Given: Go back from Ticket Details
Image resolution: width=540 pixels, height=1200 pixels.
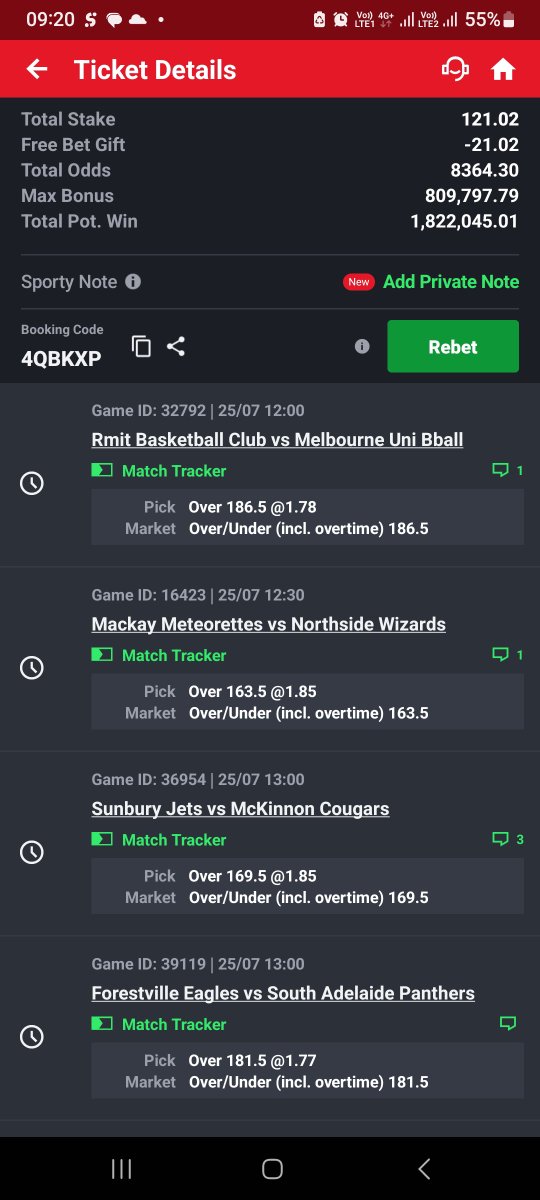Looking at the screenshot, I should pos(37,69).
